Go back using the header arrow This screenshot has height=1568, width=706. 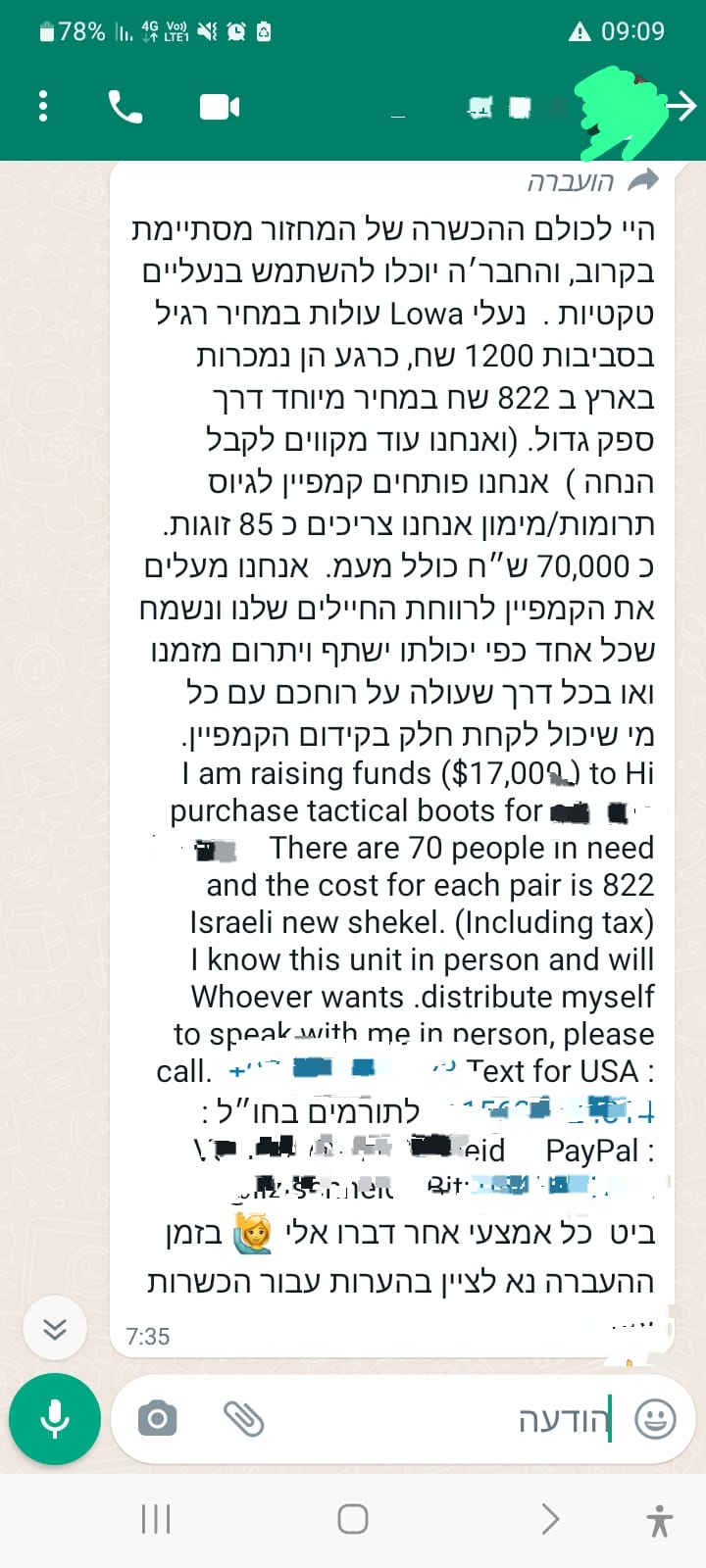(x=682, y=106)
